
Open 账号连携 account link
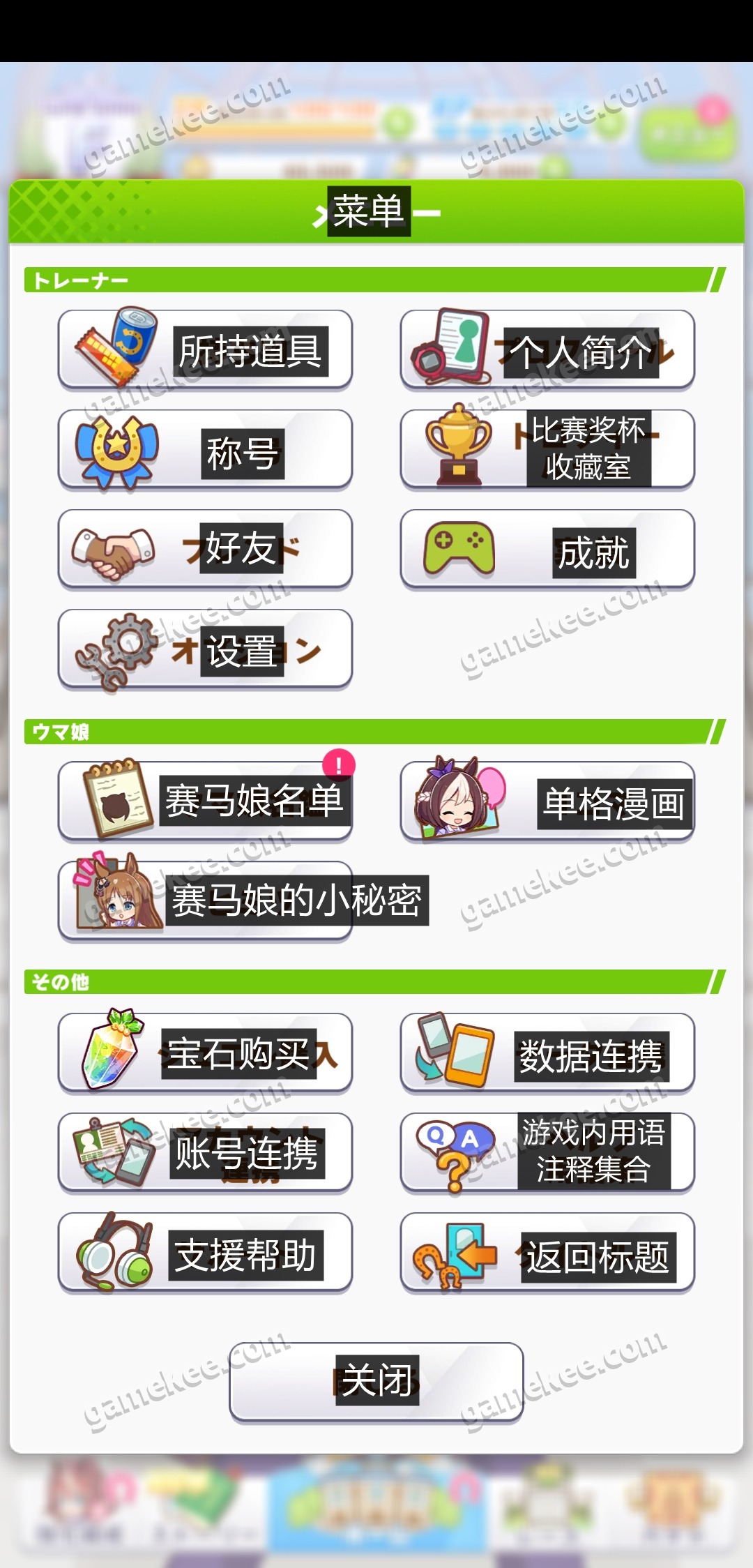(205, 1152)
